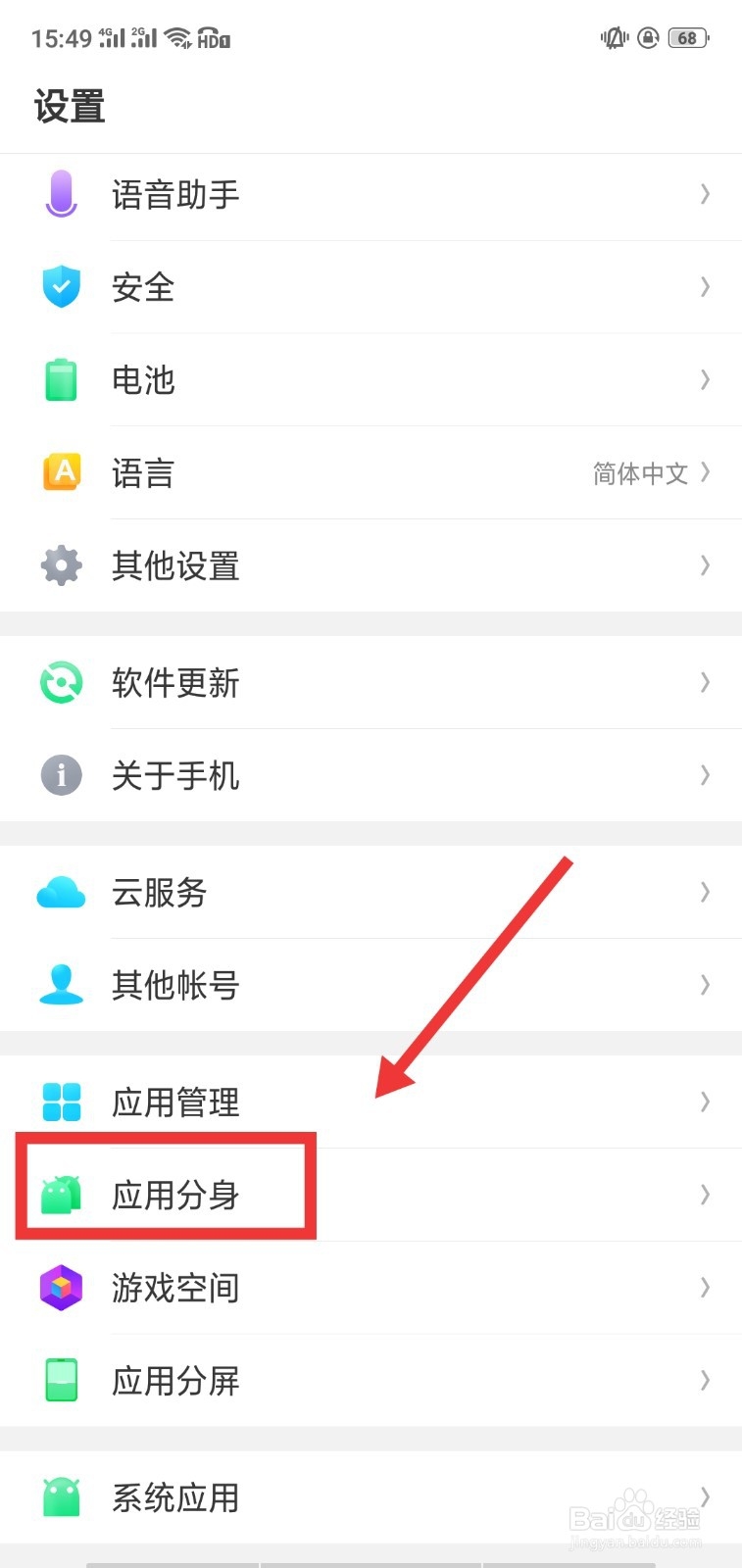Expand the 应用分屏 row chevron
Image resolution: width=742 pixels, height=1568 pixels.
click(705, 1381)
